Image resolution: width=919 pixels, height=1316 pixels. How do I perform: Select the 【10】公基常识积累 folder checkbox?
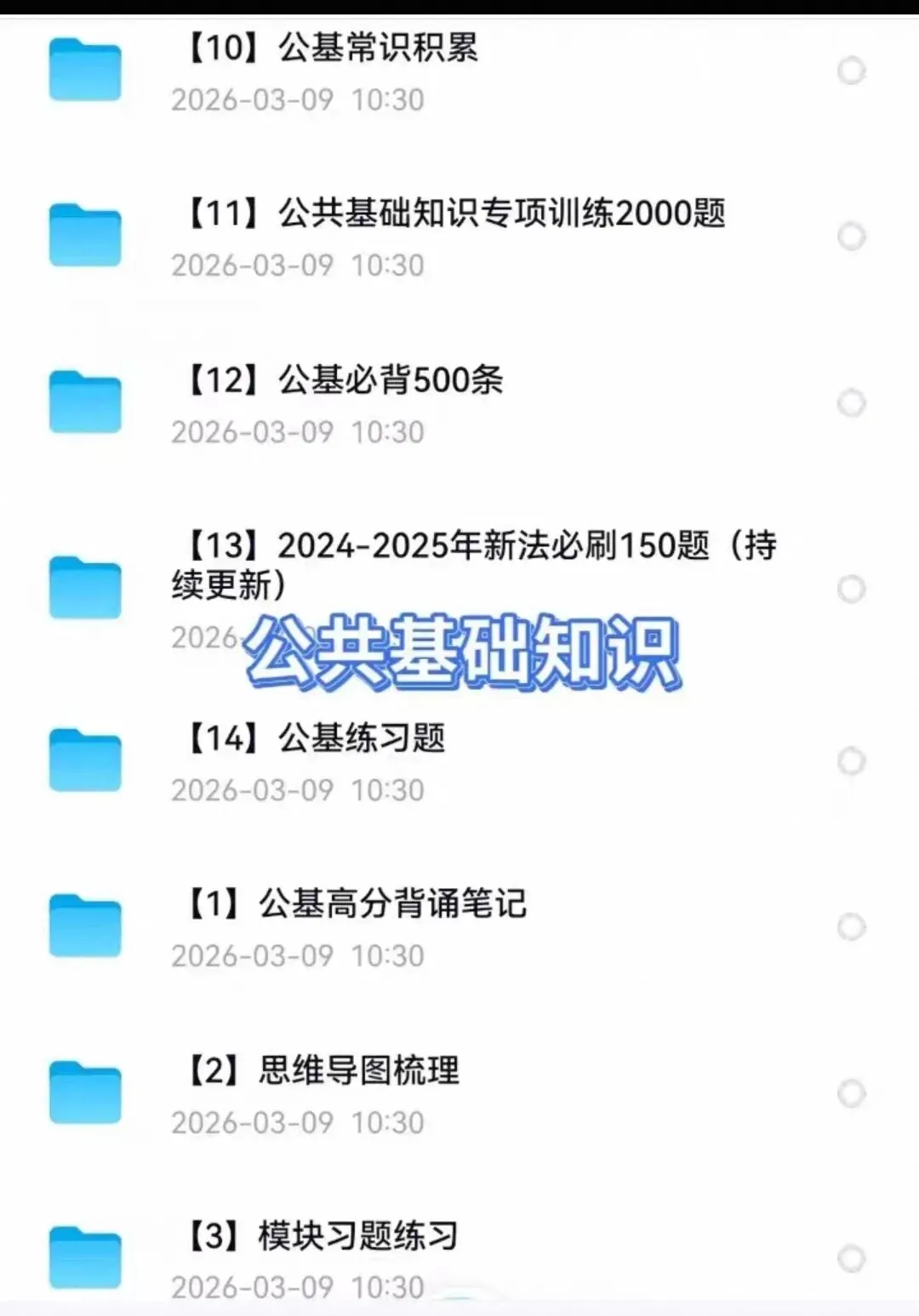851,70
